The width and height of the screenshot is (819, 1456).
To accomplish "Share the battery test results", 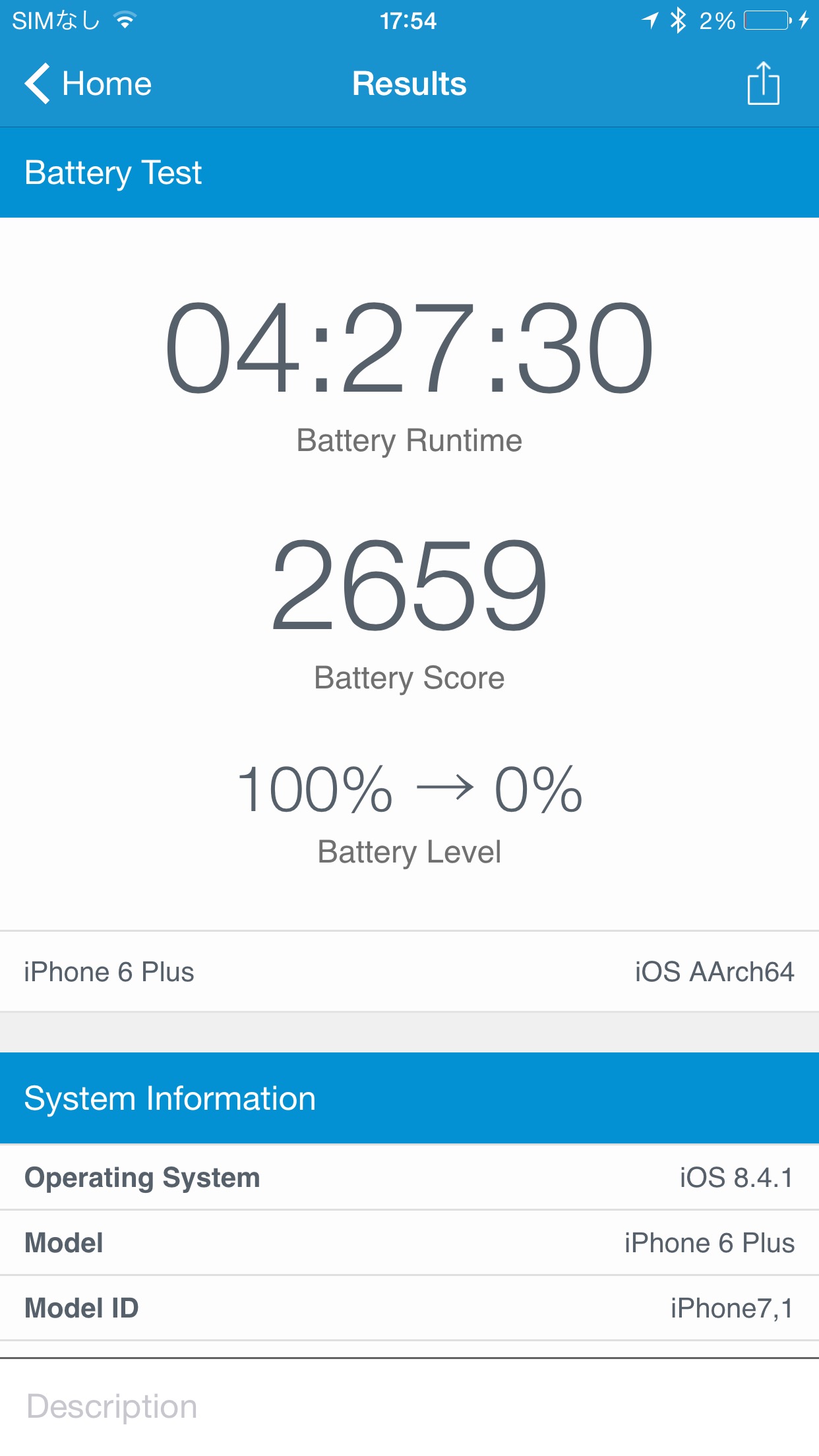I will (763, 83).
